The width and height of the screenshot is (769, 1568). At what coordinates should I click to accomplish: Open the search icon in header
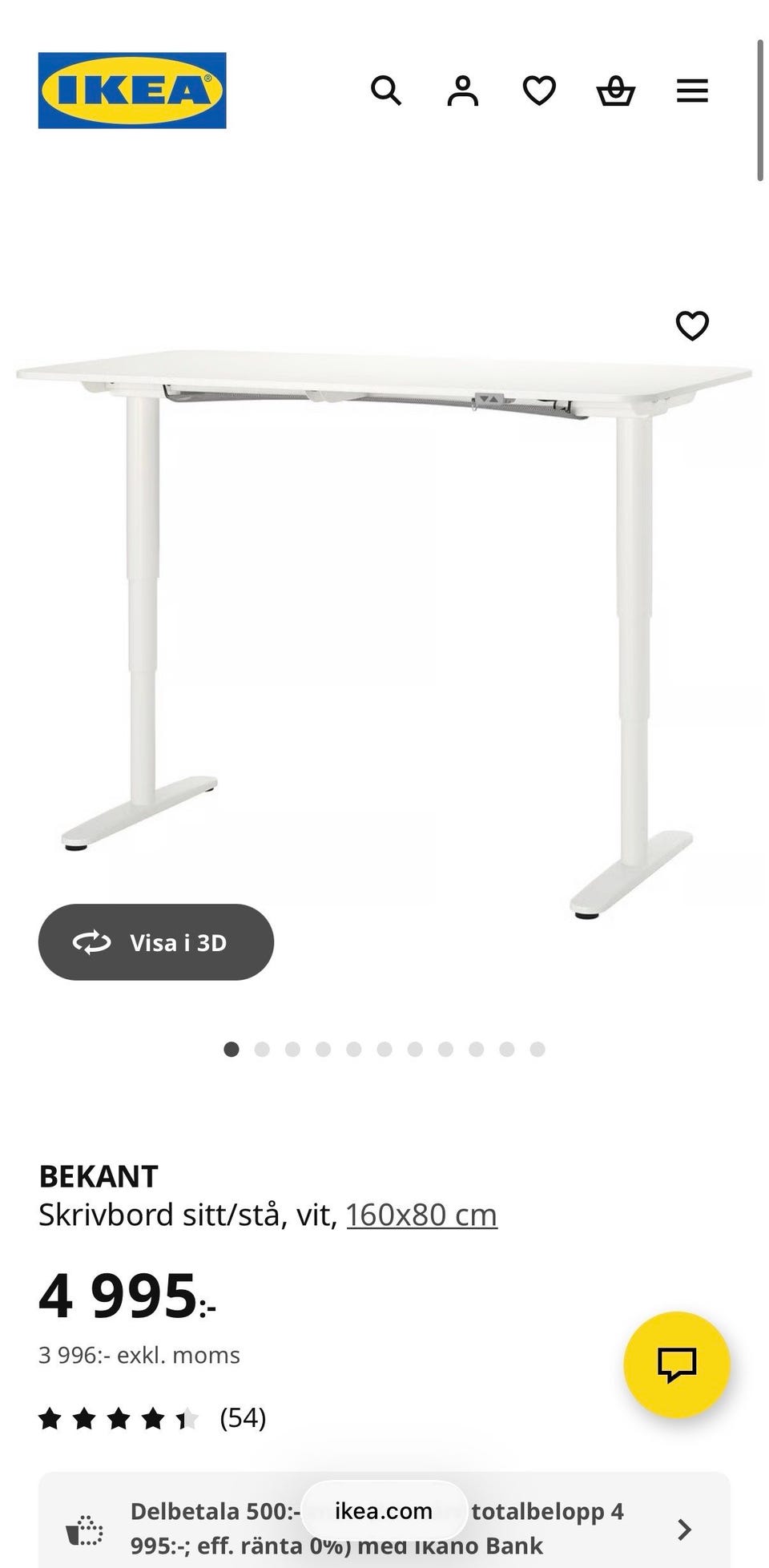click(385, 91)
